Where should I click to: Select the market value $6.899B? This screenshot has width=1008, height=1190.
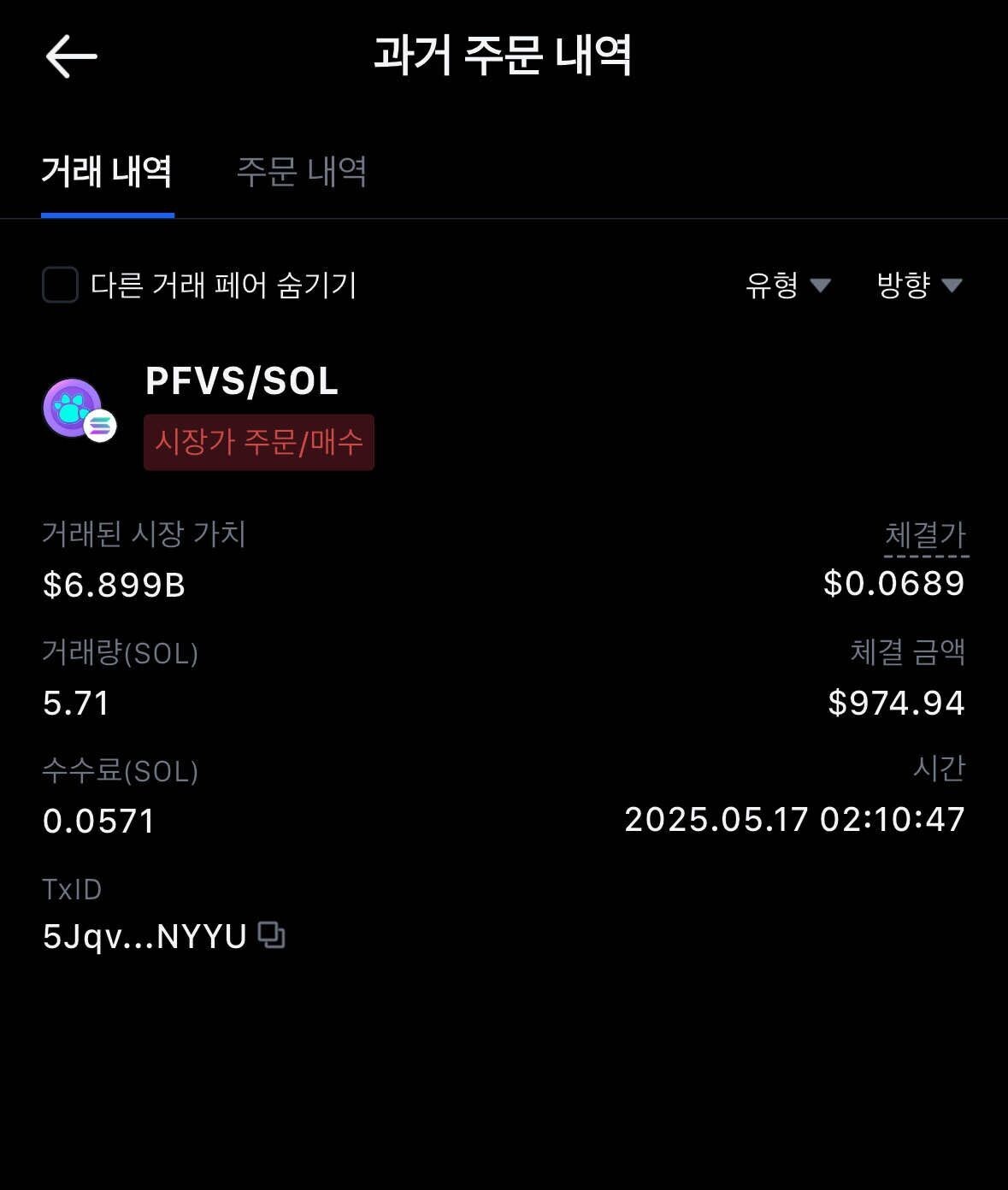(115, 585)
